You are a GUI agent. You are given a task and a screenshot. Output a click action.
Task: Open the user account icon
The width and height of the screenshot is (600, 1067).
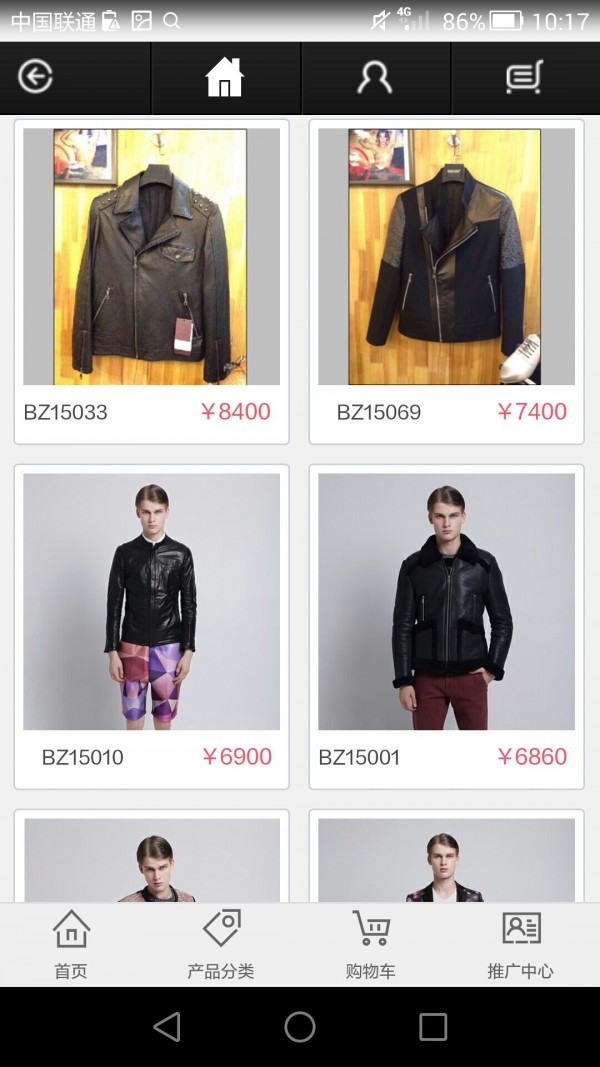coord(375,77)
